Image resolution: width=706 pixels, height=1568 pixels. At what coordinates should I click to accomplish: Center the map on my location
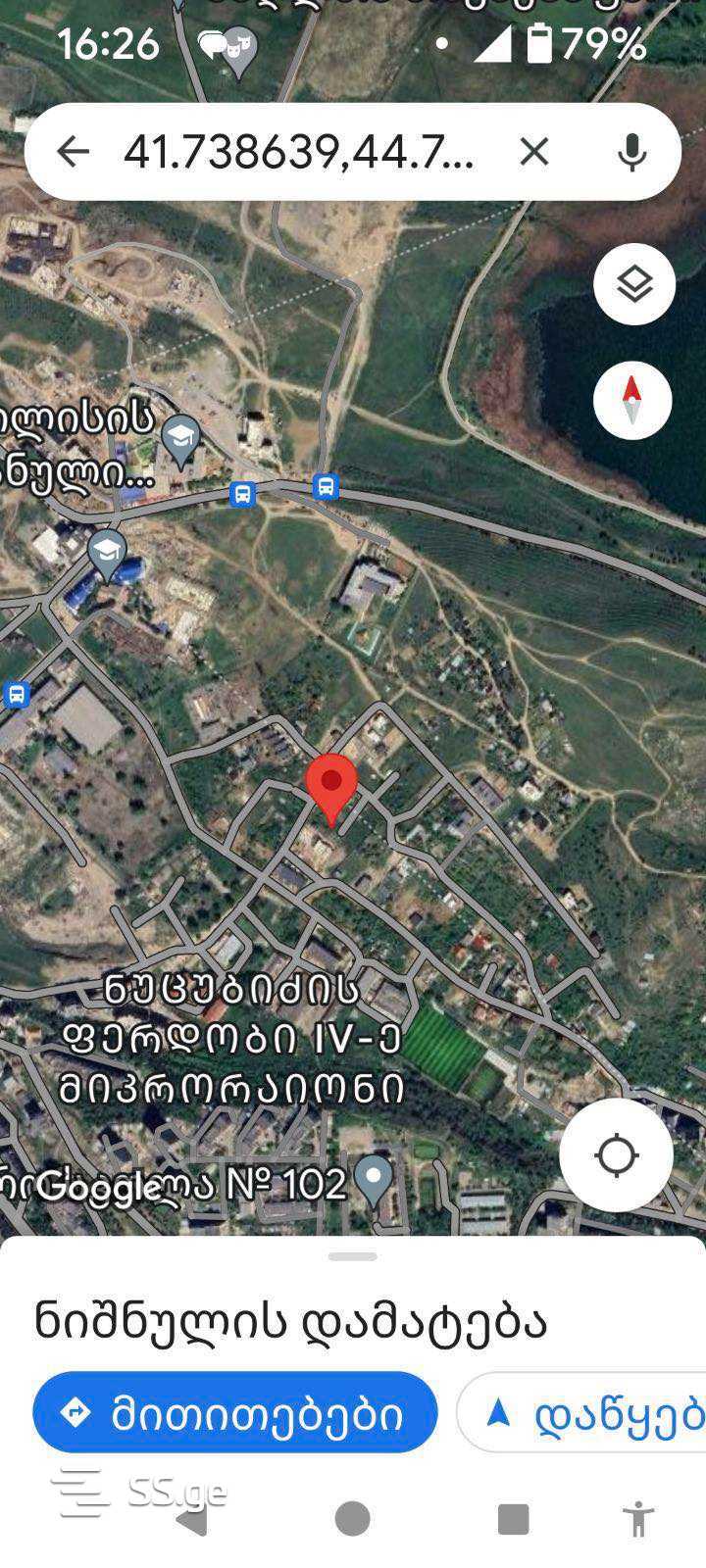click(616, 1155)
